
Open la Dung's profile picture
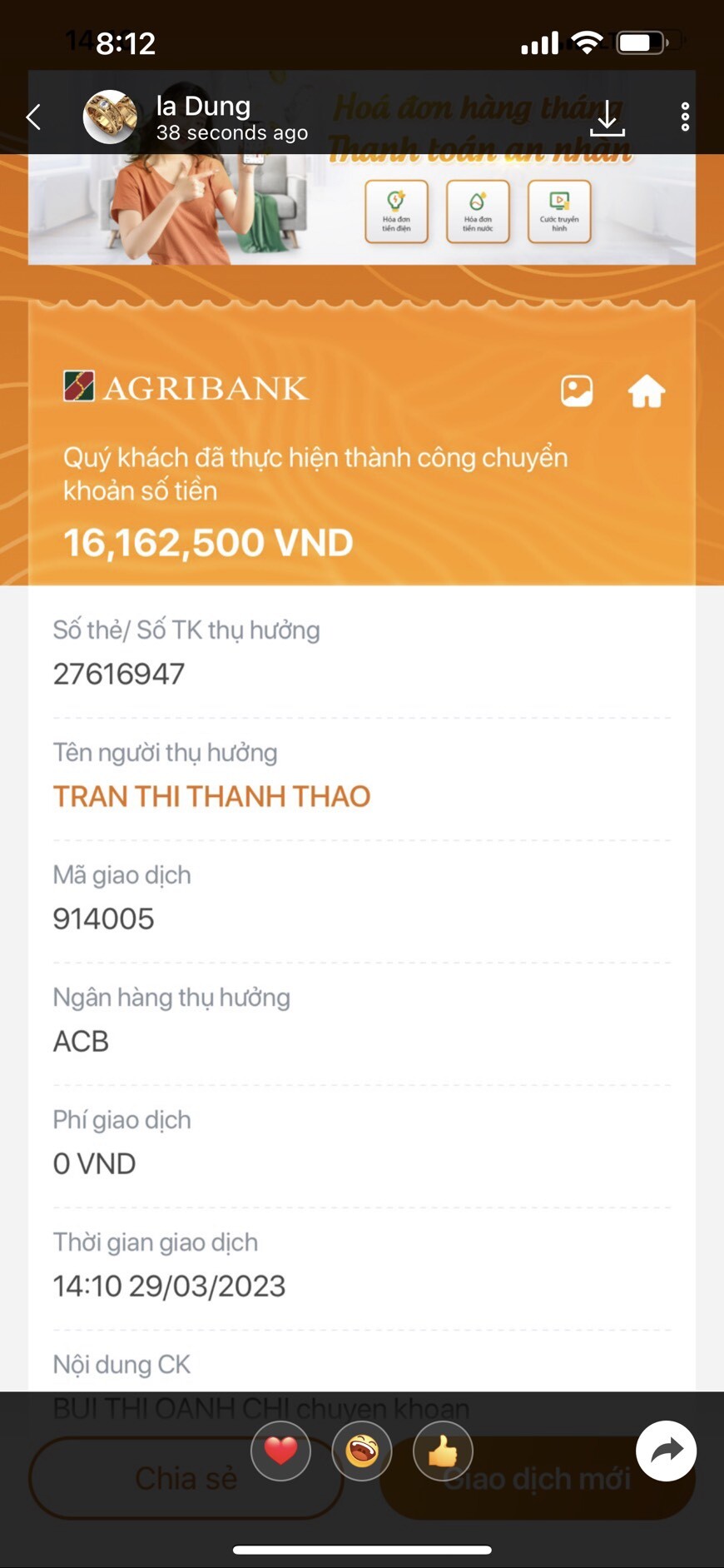tap(110, 117)
